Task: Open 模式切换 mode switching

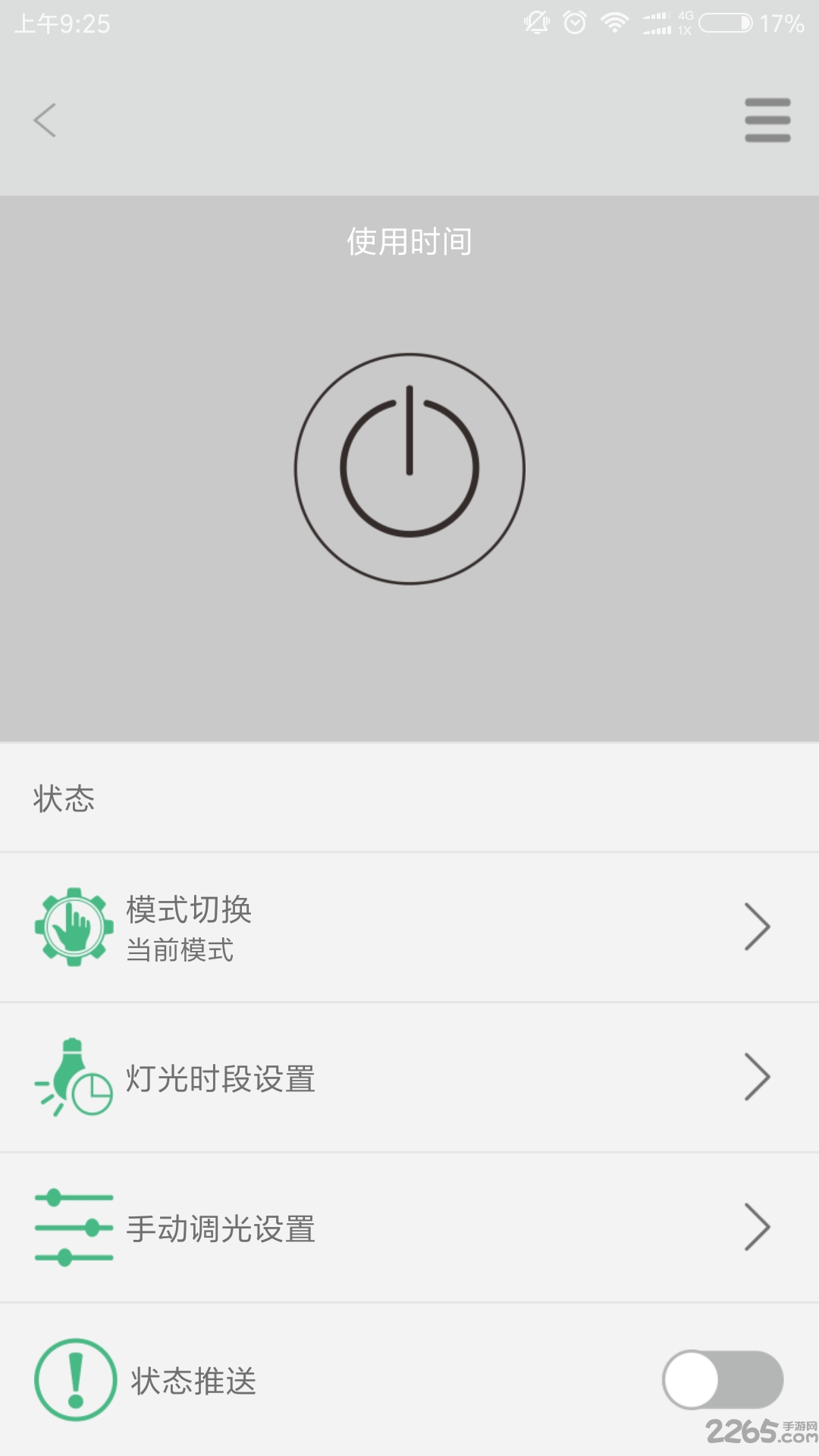Action: coord(409,927)
